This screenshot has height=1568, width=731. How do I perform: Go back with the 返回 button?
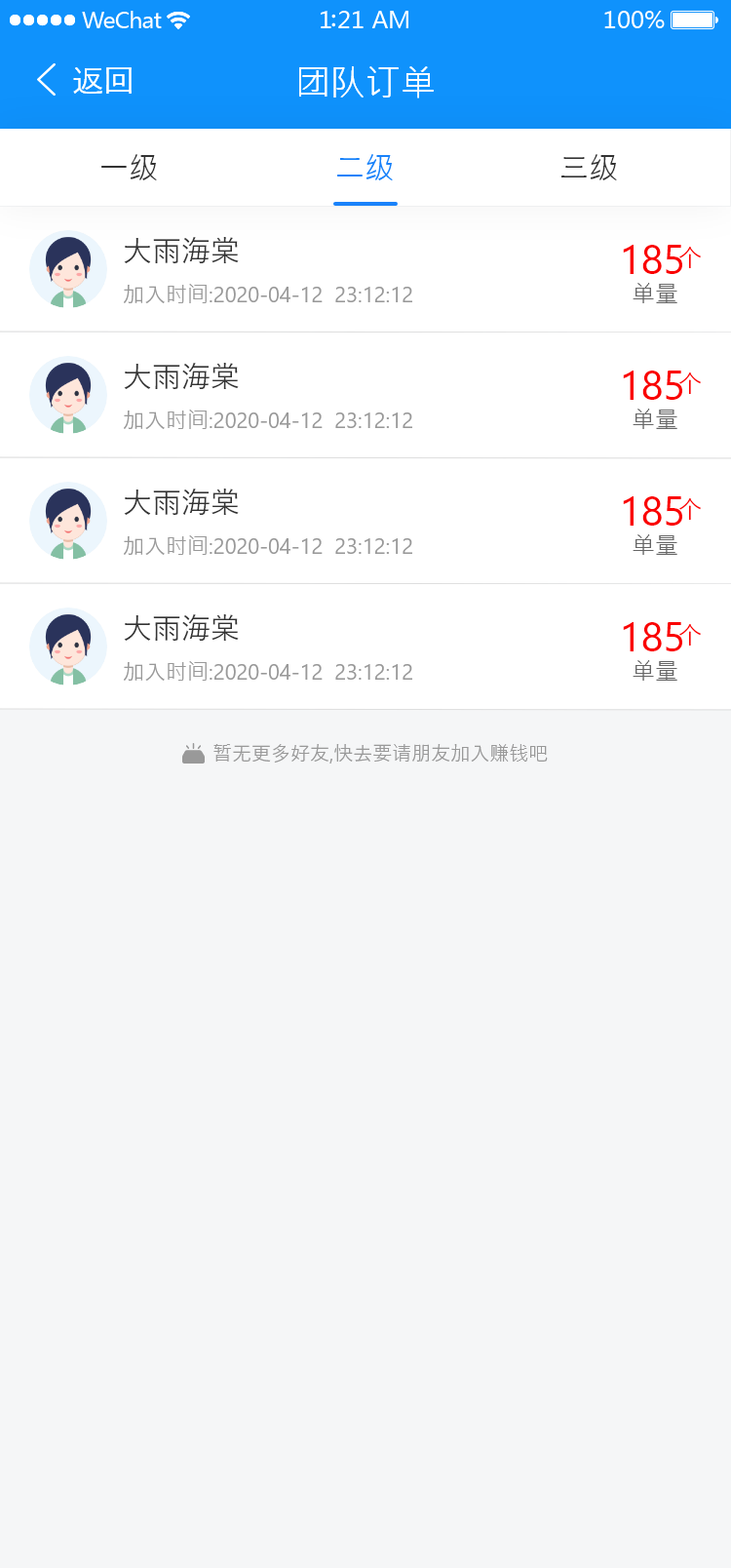pyautogui.click(x=85, y=81)
